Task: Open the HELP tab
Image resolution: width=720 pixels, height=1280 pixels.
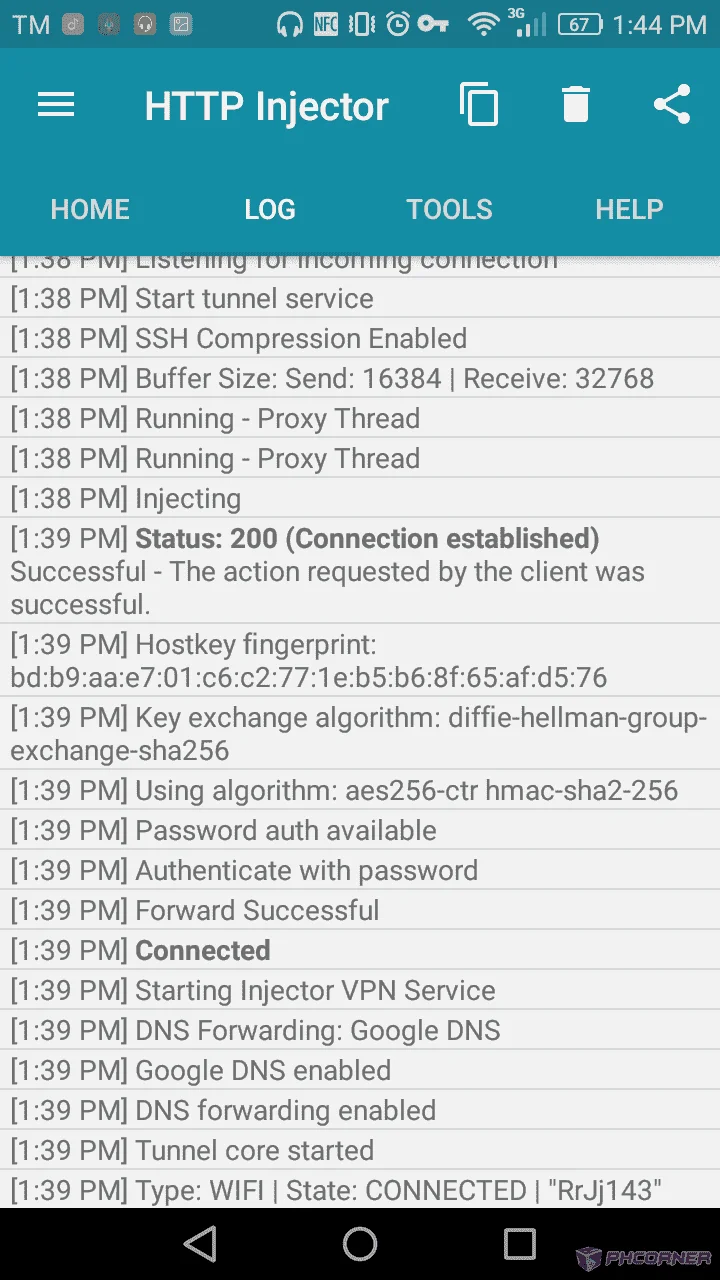Action: (629, 209)
